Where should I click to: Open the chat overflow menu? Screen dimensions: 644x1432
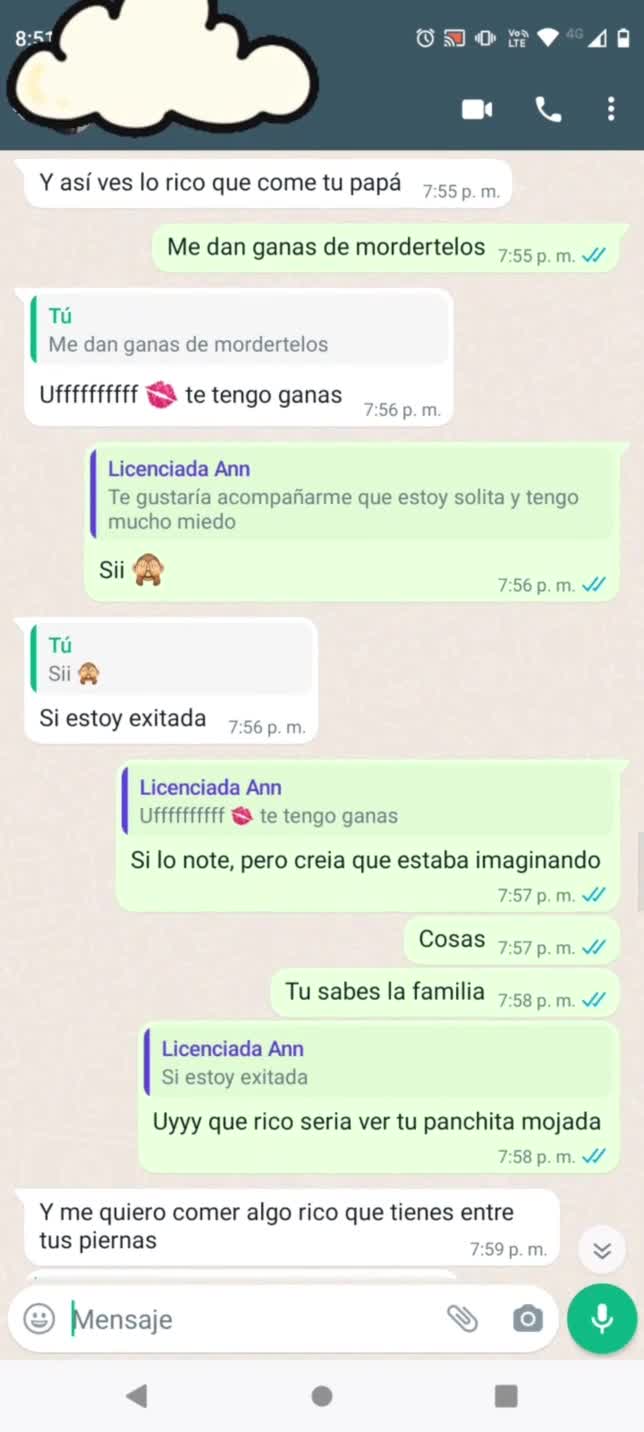pos(611,109)
